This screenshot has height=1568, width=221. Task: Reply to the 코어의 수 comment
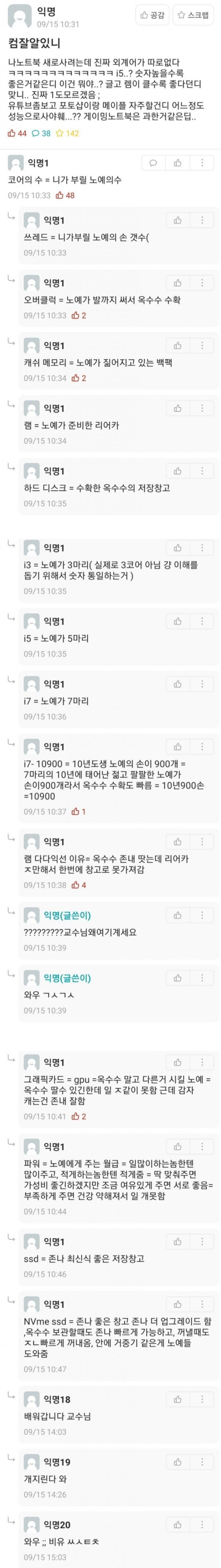(153, 163)
